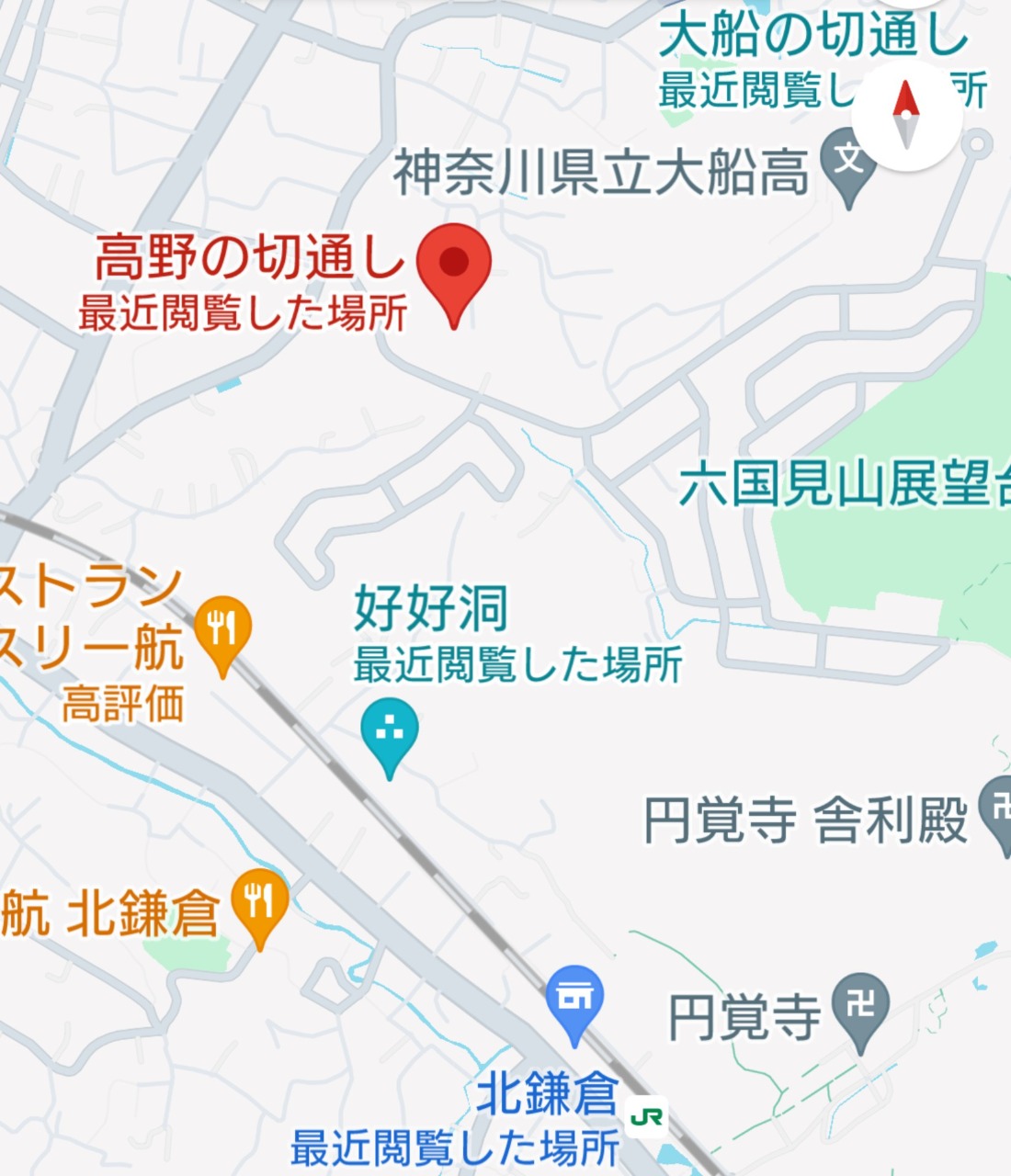Open the 航 北鎌倉 restaurant marker
This screenshot has height=1176, width=1011.
click(x=260, y=901)
